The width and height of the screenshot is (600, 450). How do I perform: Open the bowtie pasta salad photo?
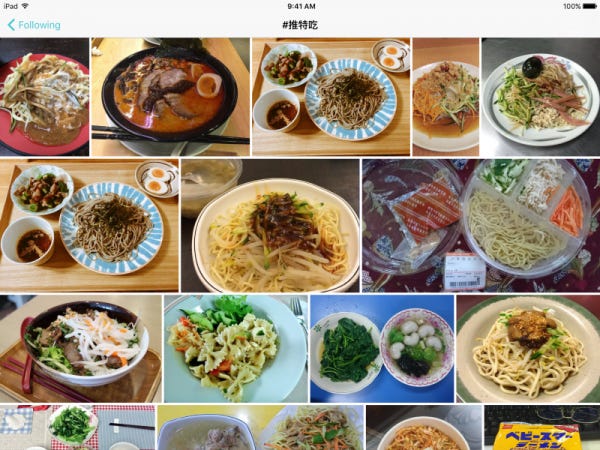(235, 348)
